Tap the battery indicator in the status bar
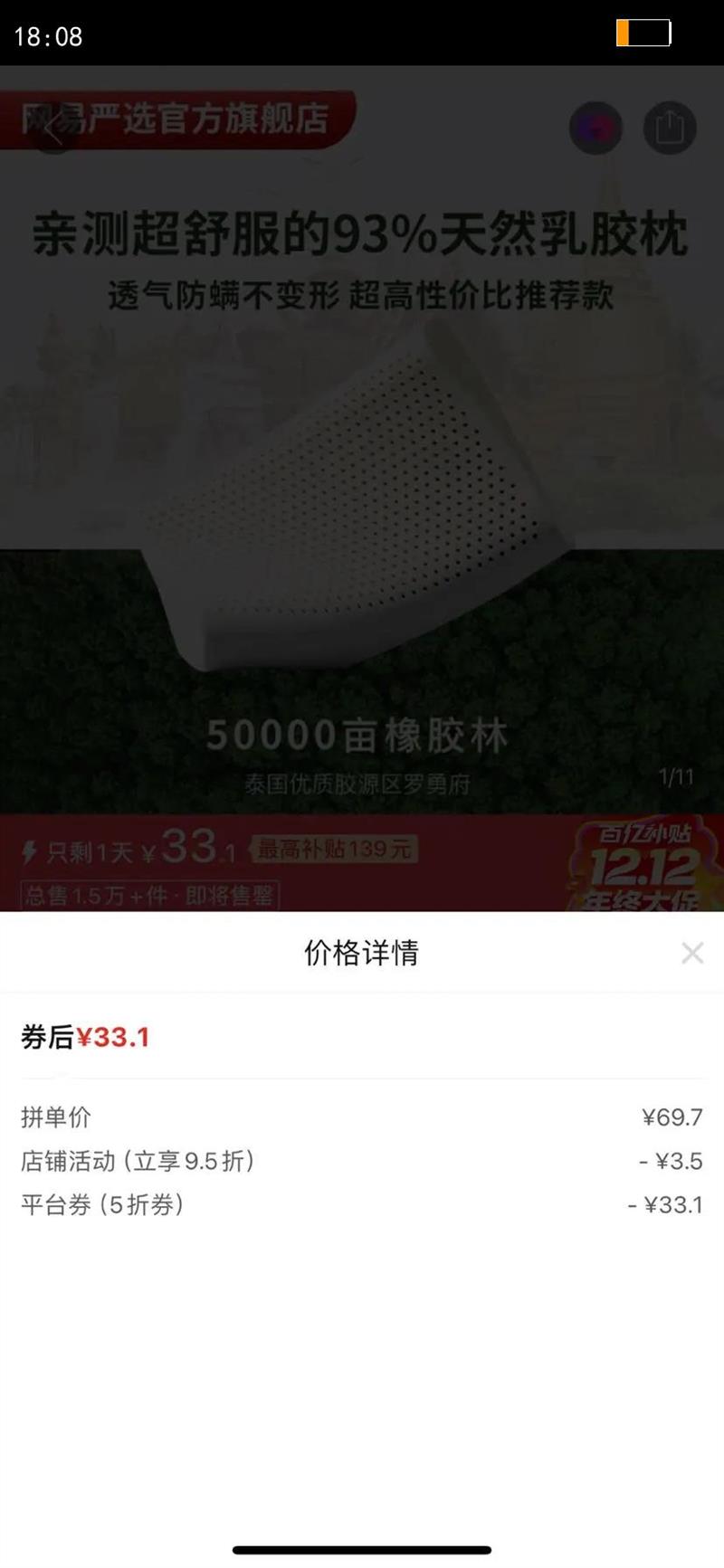The image size is (724, 1568). click(x=643, y=32)
